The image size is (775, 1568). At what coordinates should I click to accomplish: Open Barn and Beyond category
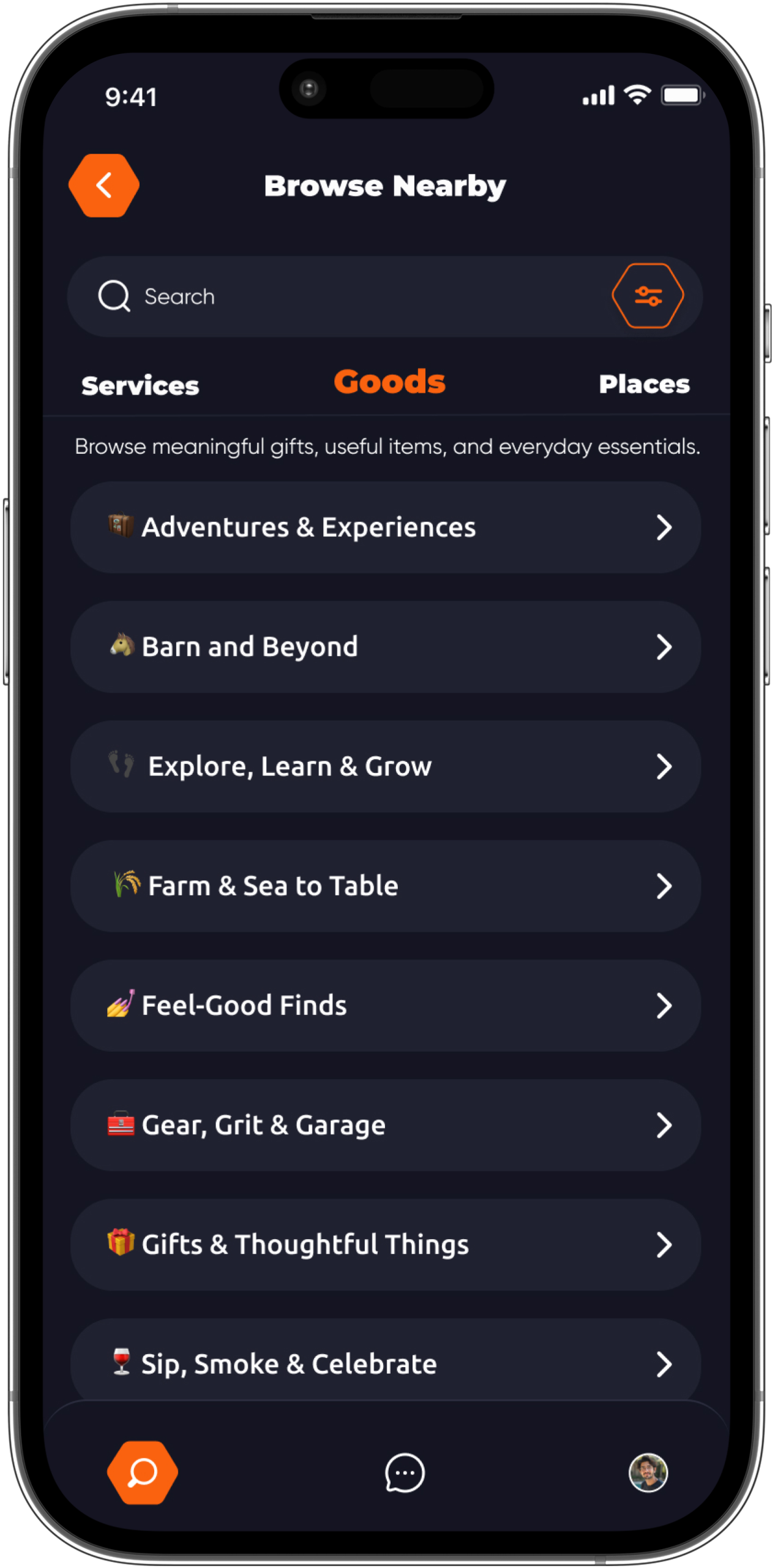point(386,647)
